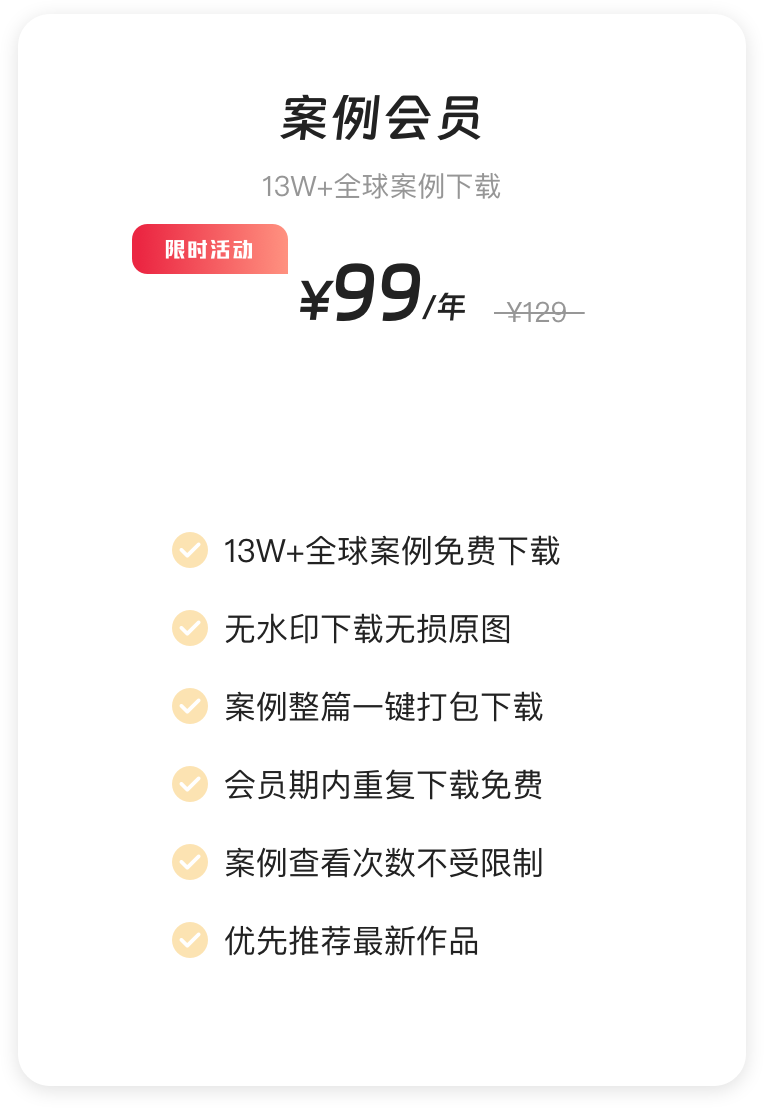
Task: Click the bottommost benefit checkmark icon
Action: coord(189,940)
